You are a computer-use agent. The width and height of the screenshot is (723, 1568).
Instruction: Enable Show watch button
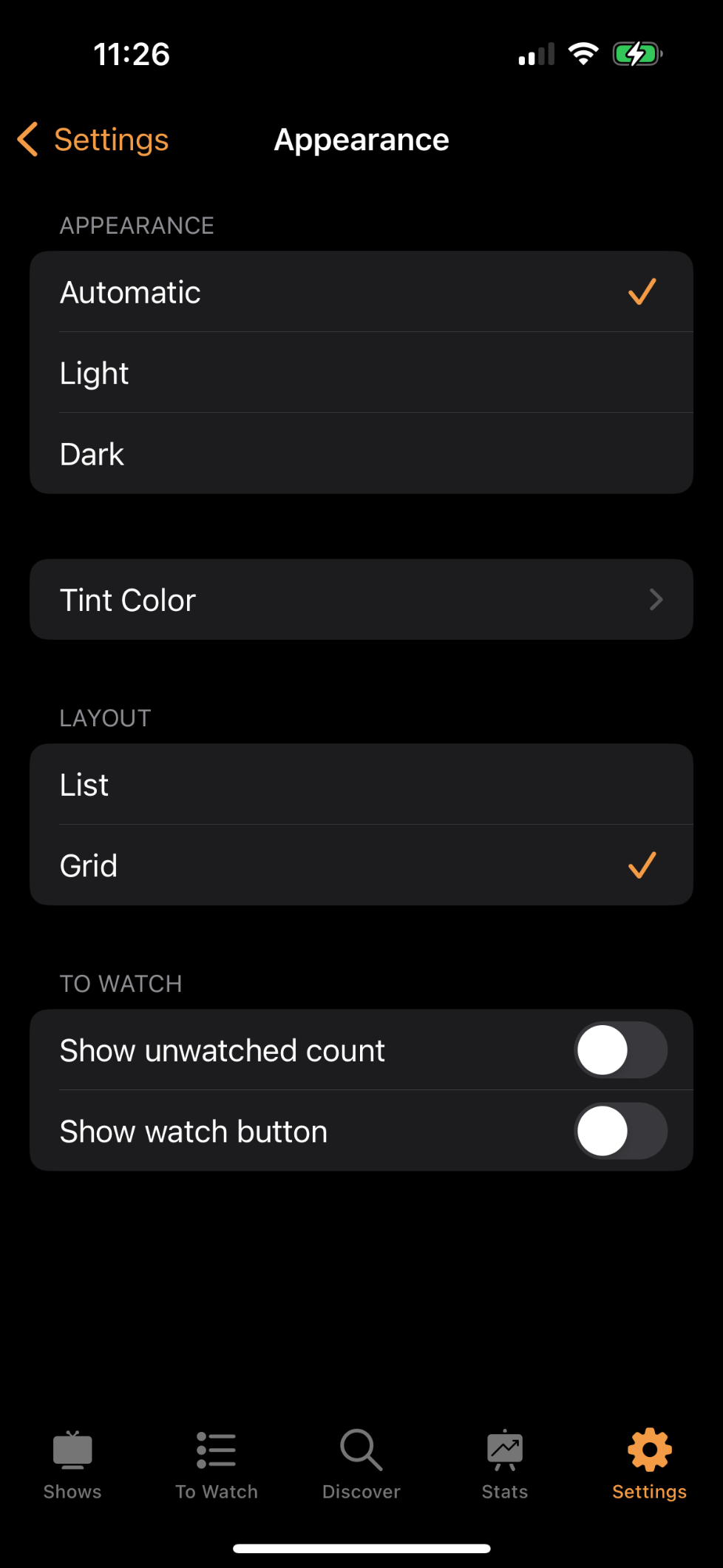[620, 1131]
